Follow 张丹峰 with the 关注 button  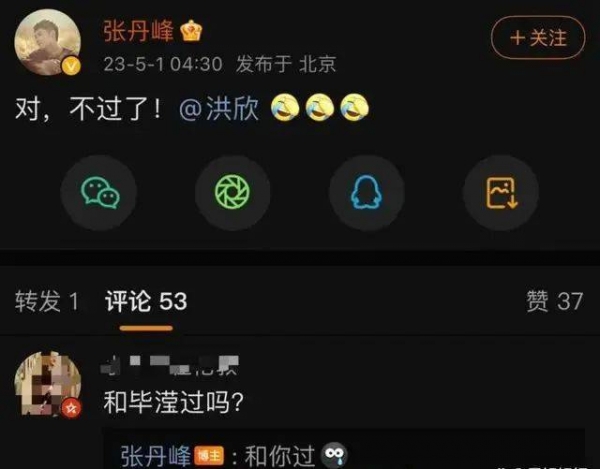(x=538, y=38)
